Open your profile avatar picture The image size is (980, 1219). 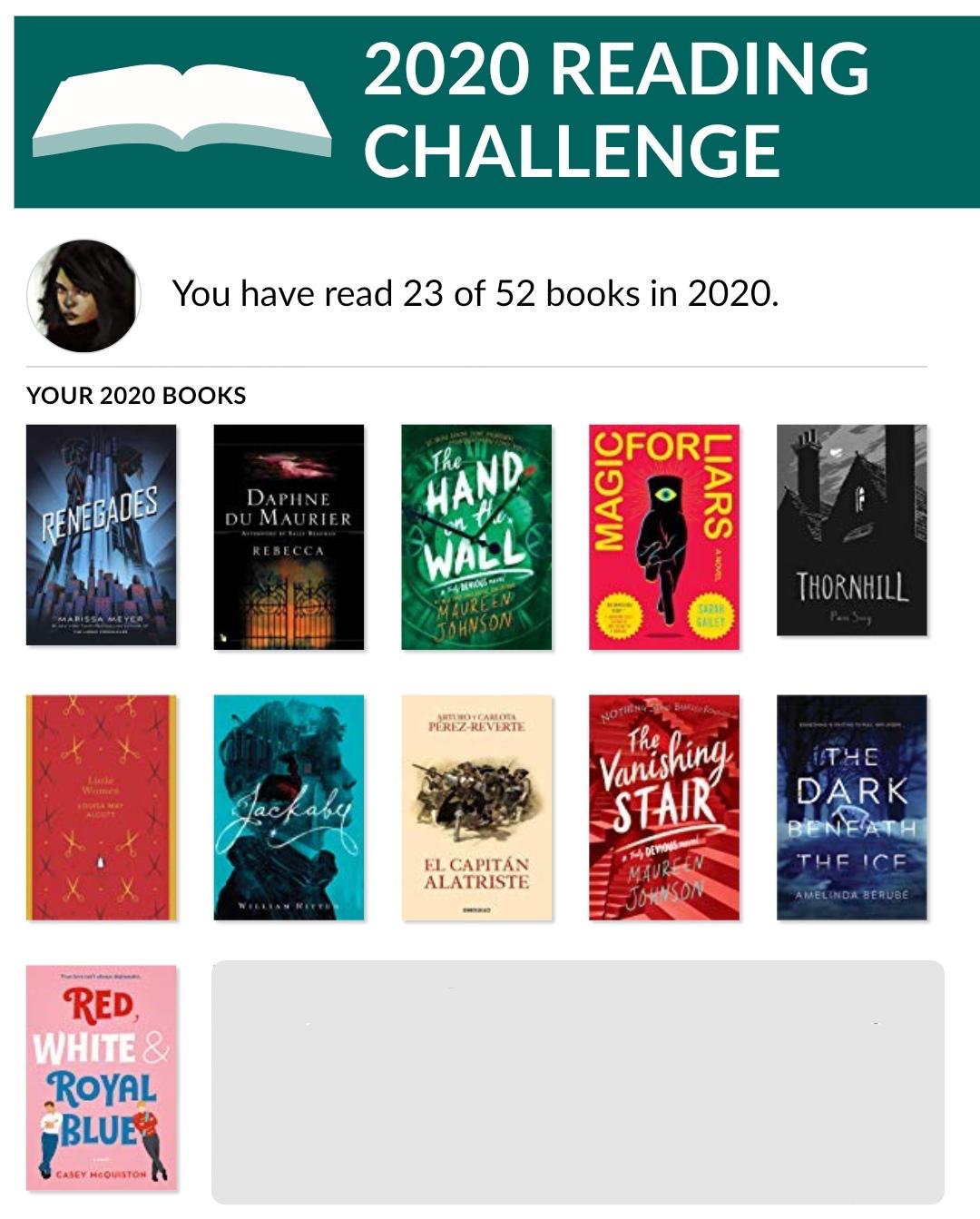(86, 292)
